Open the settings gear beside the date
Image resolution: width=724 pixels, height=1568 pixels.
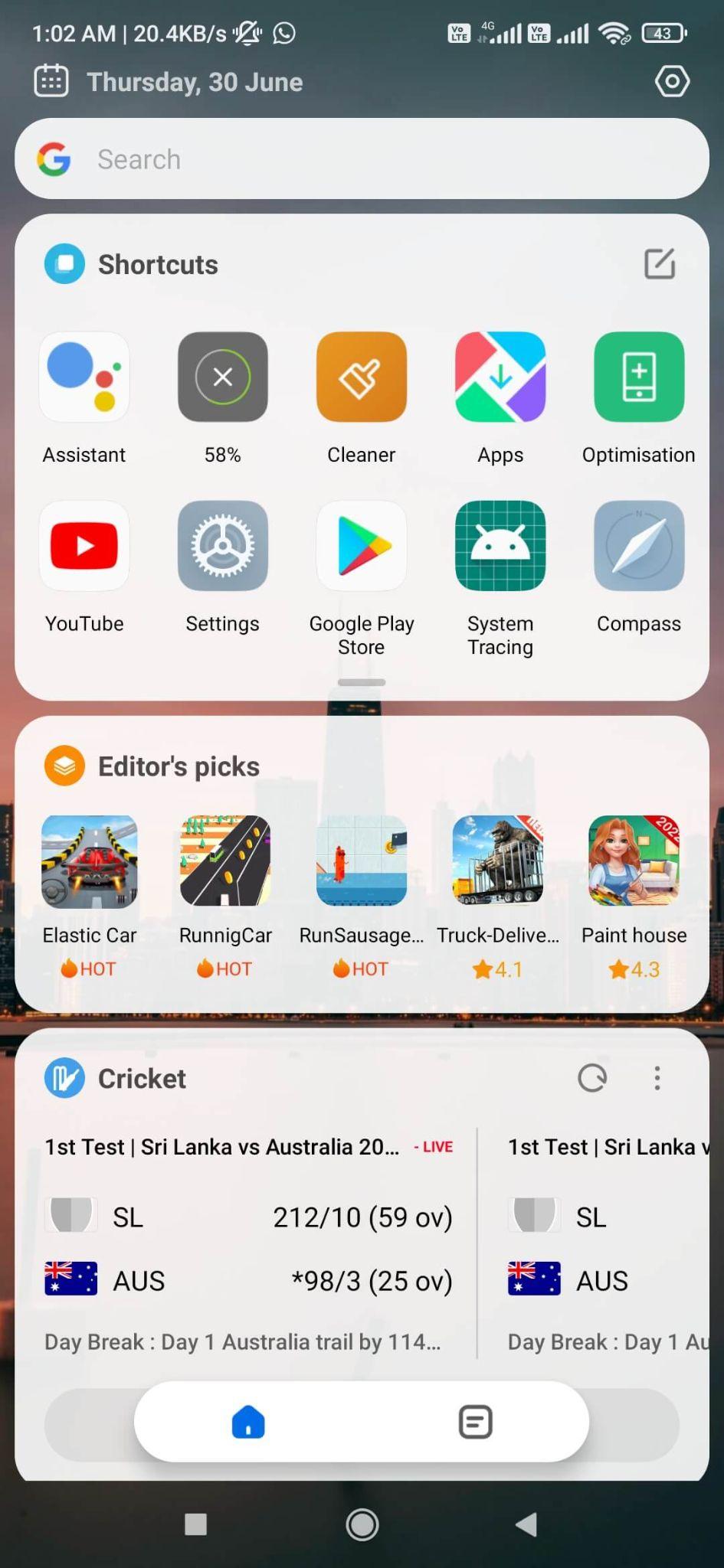672,81
